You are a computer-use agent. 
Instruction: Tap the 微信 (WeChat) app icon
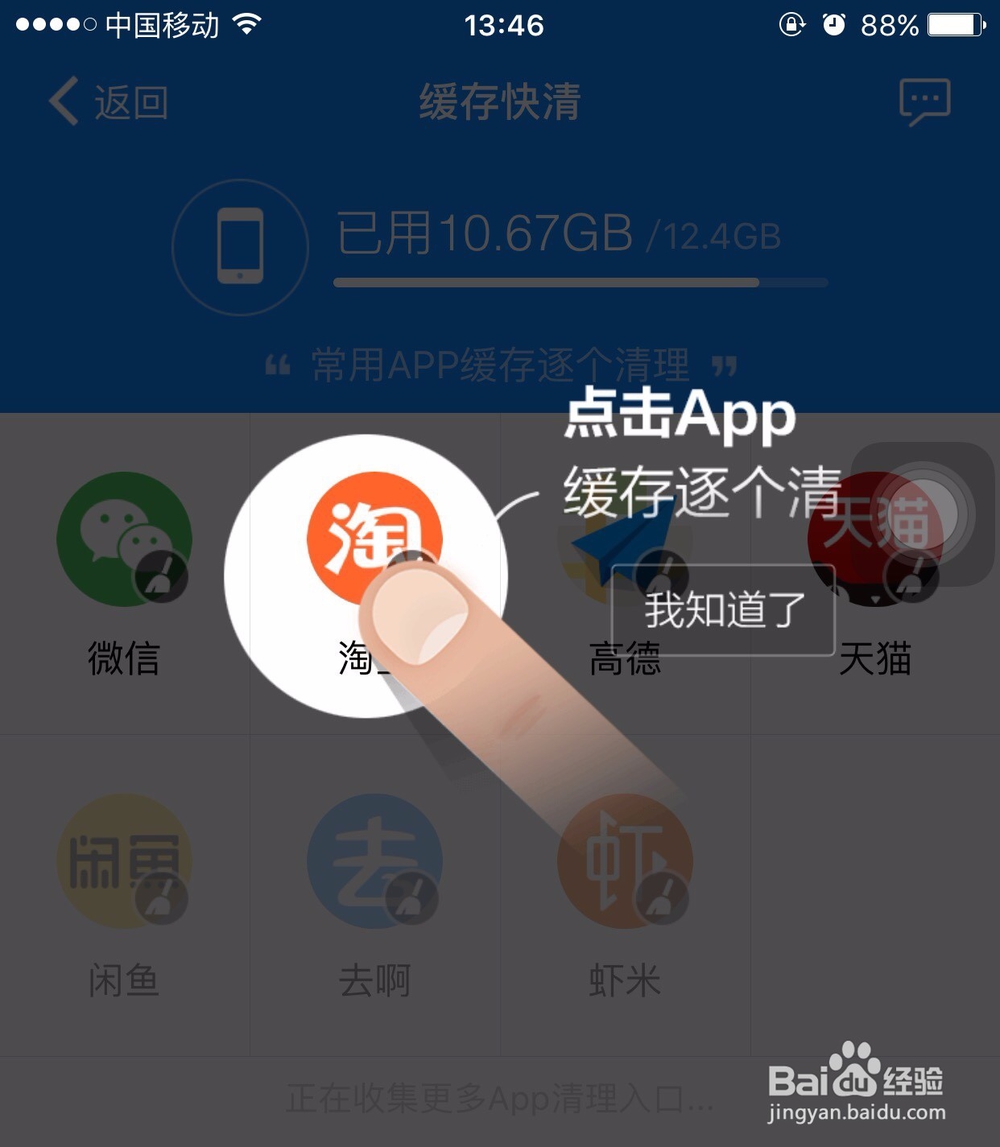pos(124,540)
